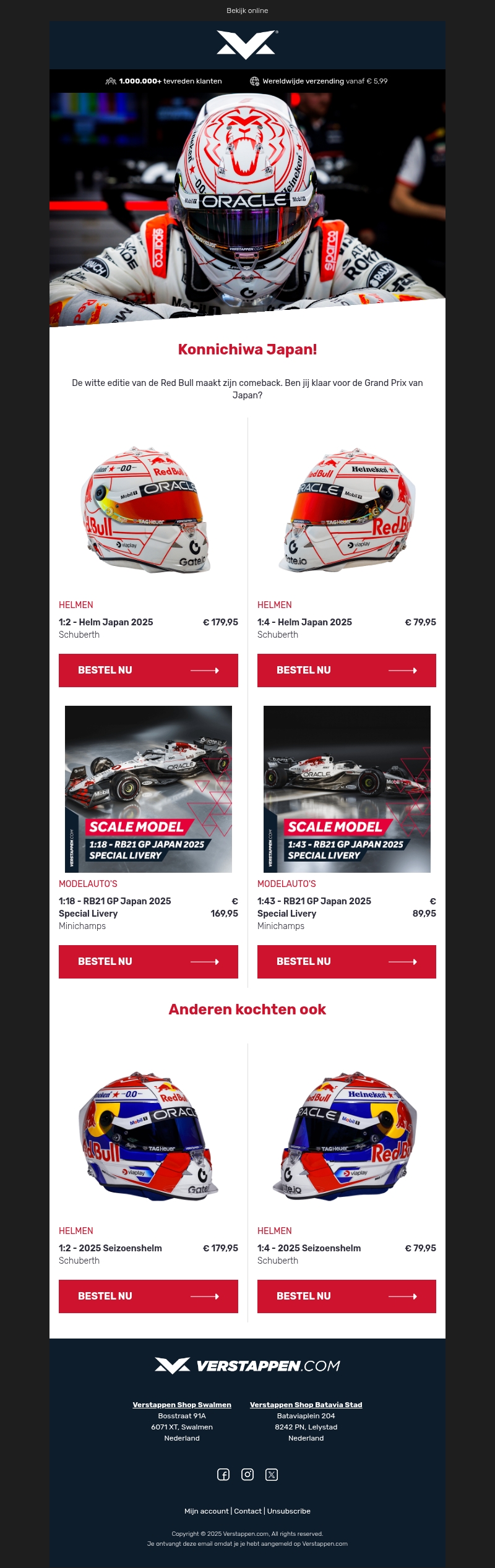Image resolution: width=495 pixels, height=1568 pixels.
Task: Unsubscribe from this newsletter
Action: 289,1511
